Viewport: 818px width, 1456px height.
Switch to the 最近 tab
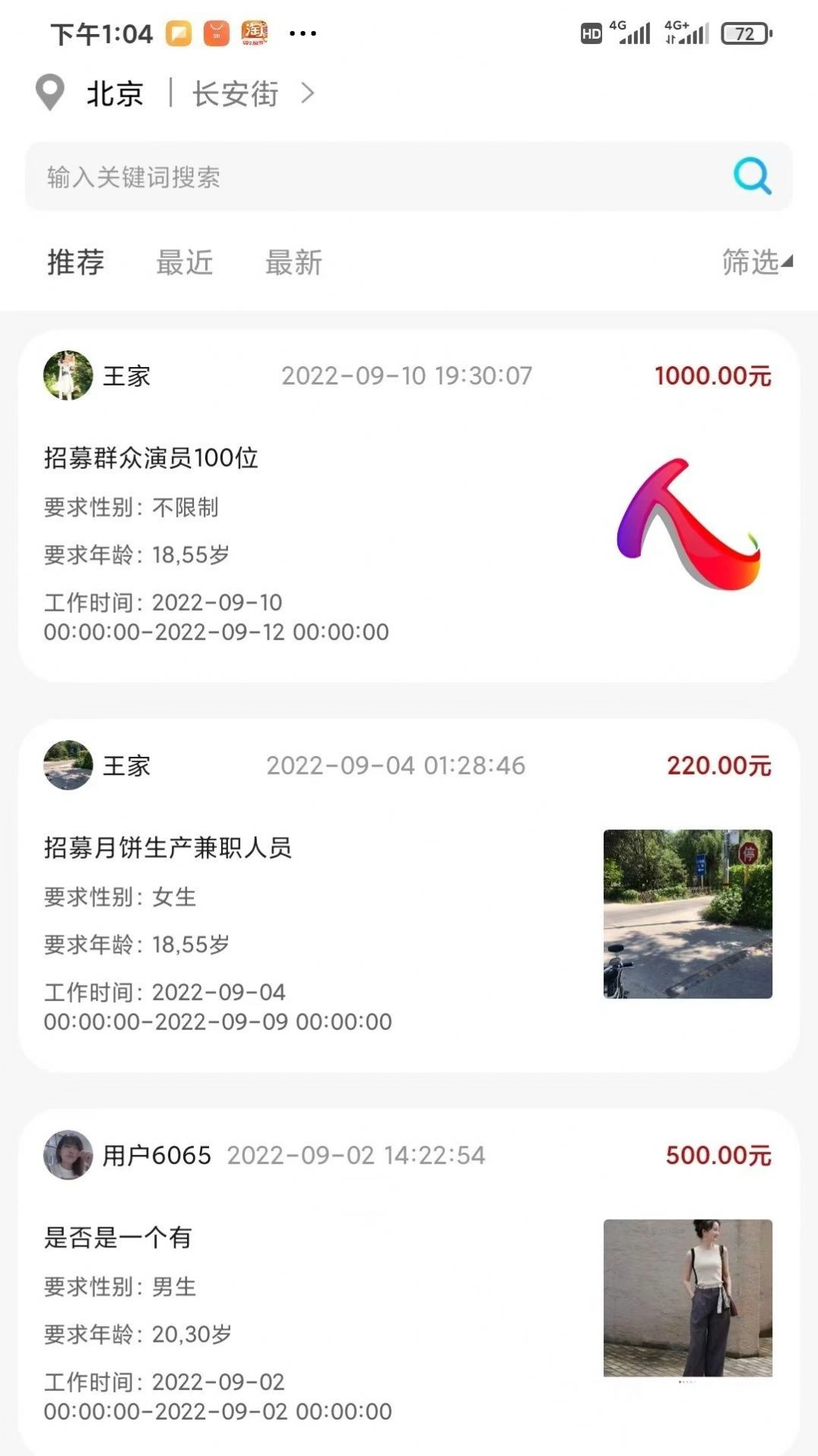pos(184,263)
